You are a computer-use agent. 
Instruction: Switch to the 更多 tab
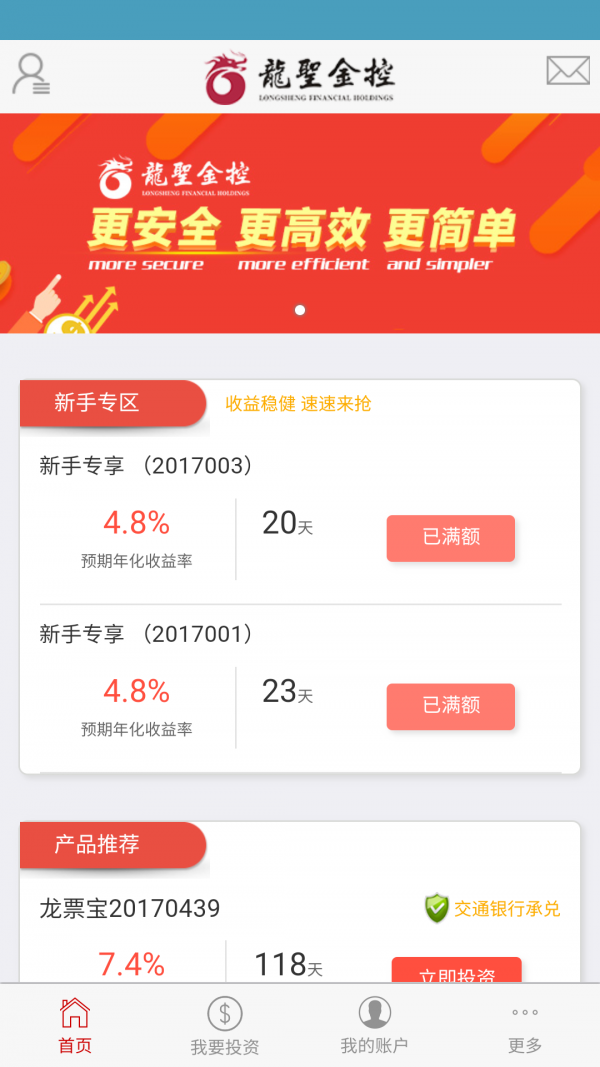point(525,1027)
